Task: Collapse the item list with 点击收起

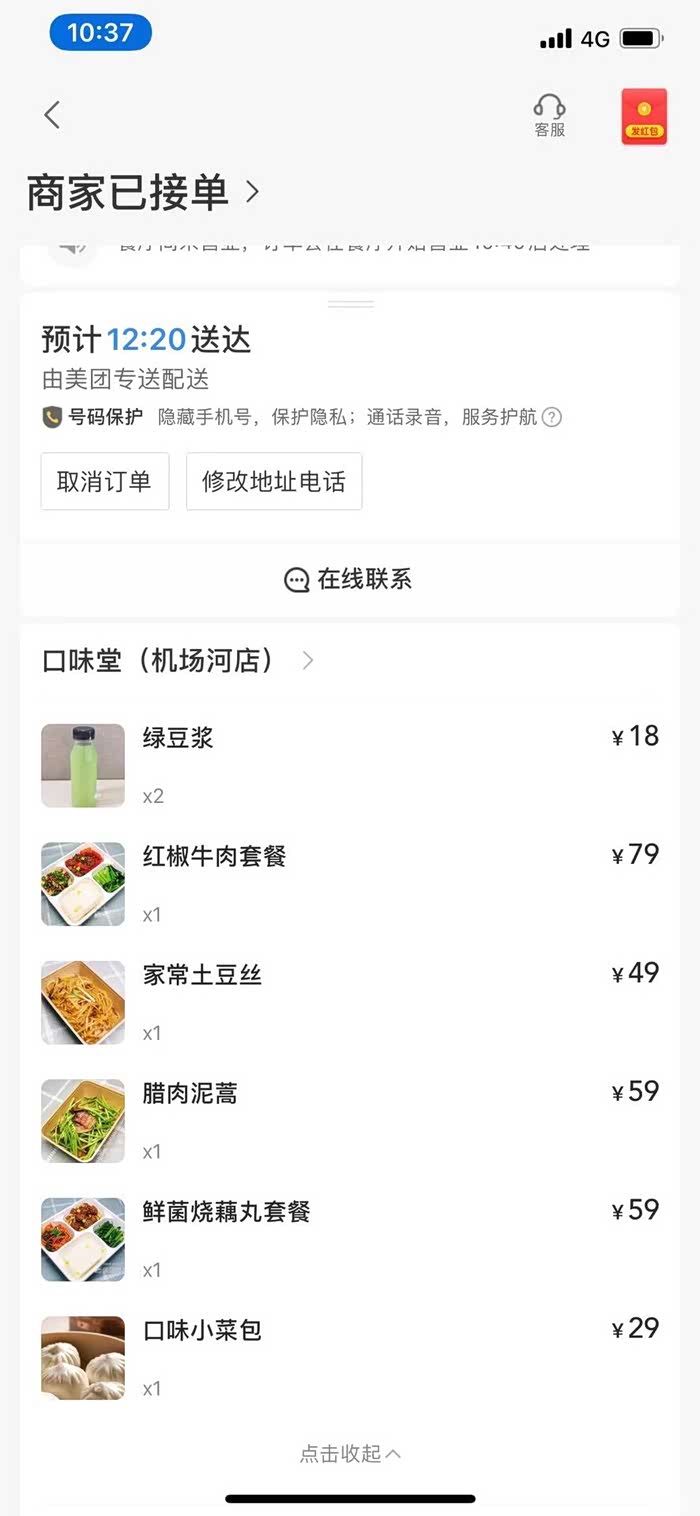Action: (x=350, y=1454)
